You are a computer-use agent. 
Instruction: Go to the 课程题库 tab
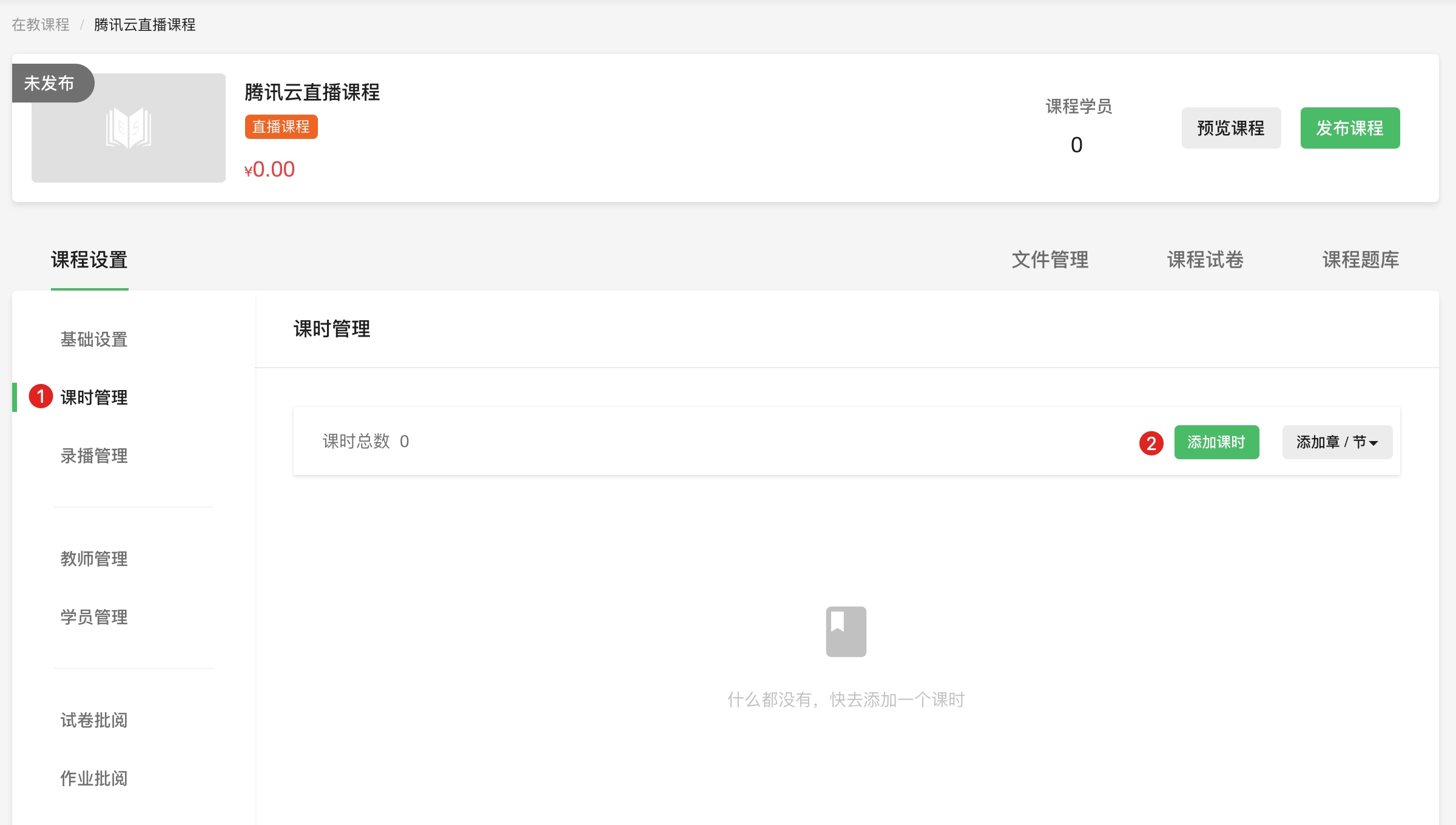pyautogui.click(x=1361, y=260)
